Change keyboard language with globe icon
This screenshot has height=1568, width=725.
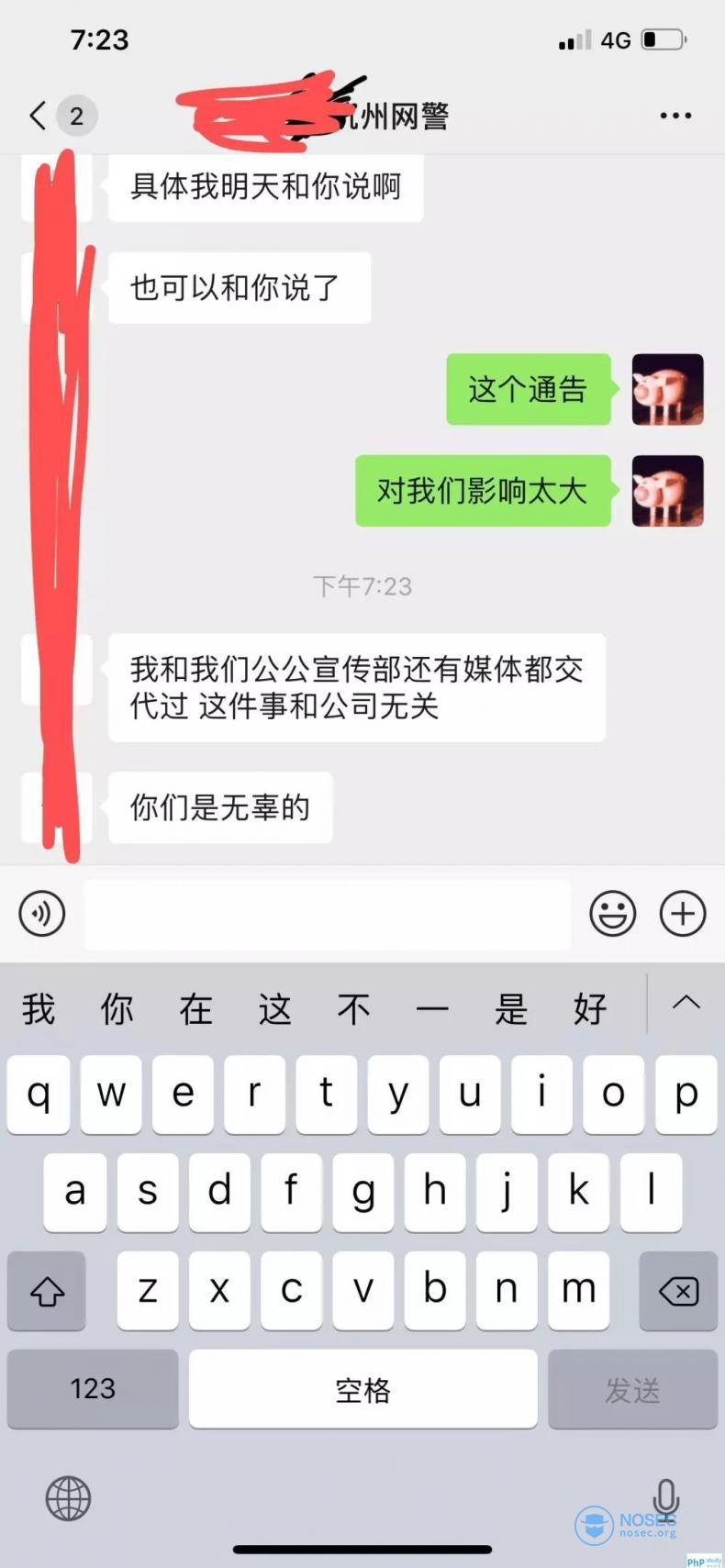[x=68, y=1499]
